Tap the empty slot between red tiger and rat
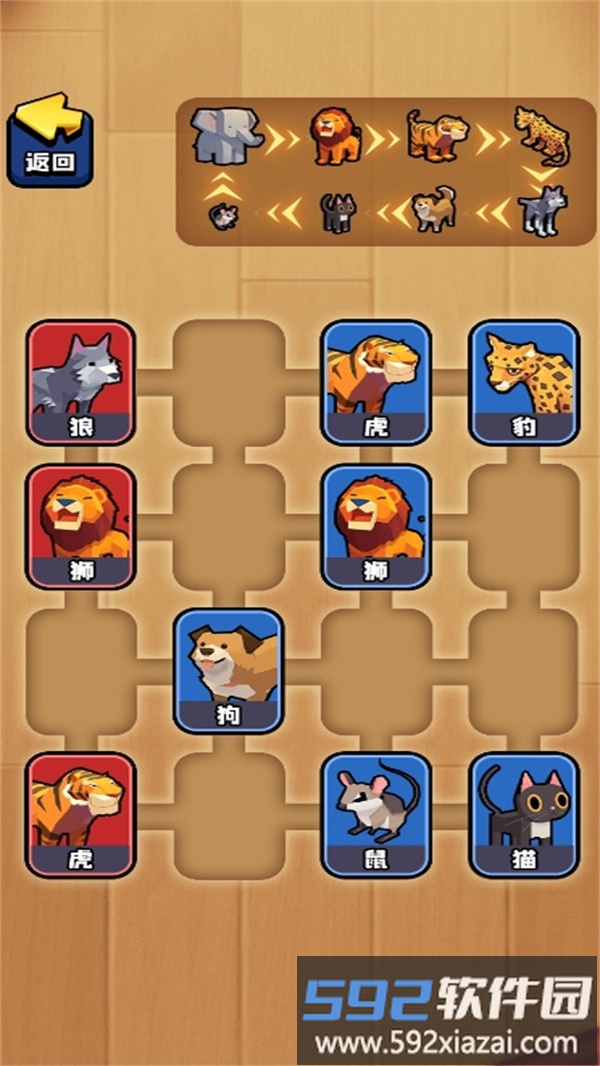 [229, 815]
